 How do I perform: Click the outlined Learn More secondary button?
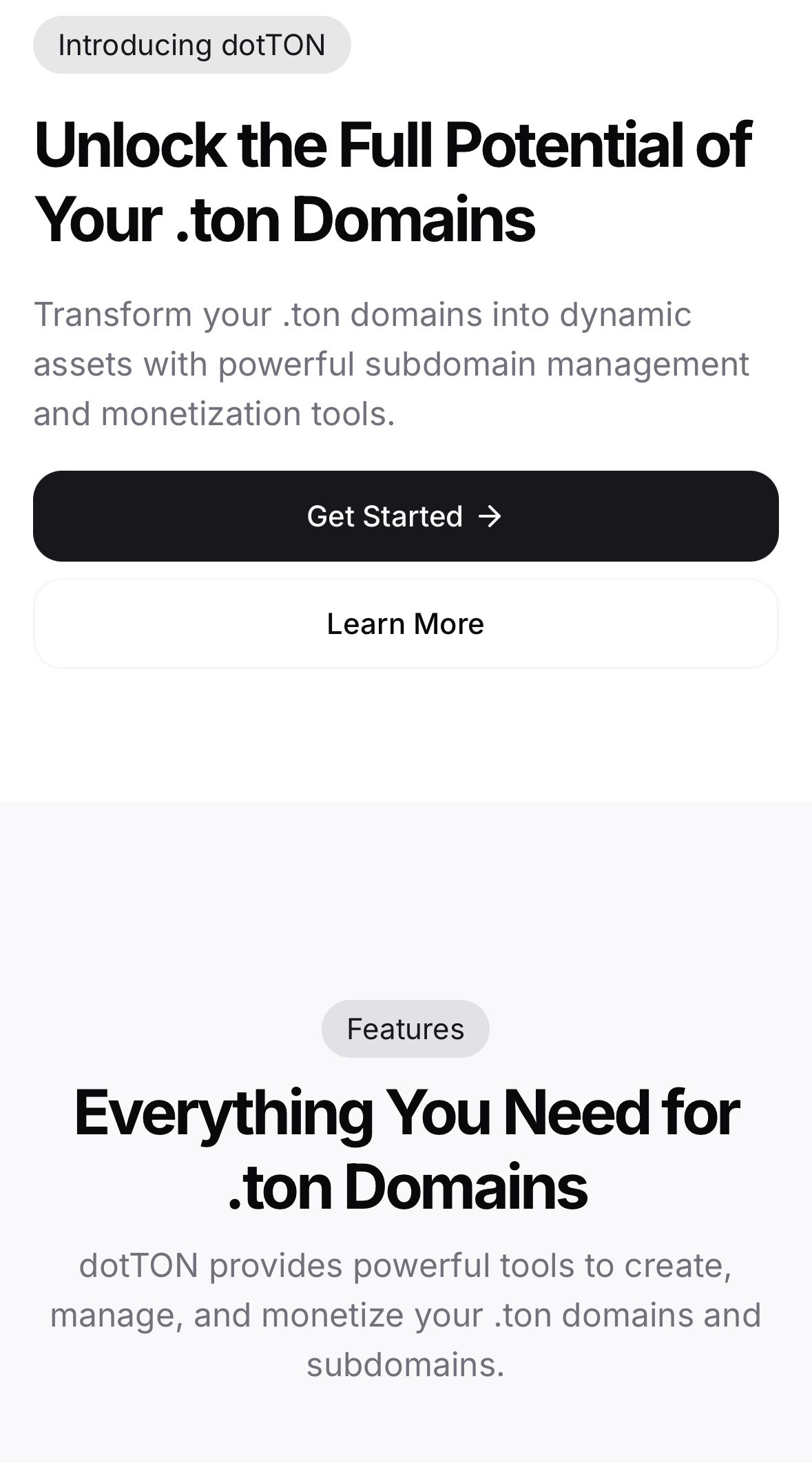406,624
